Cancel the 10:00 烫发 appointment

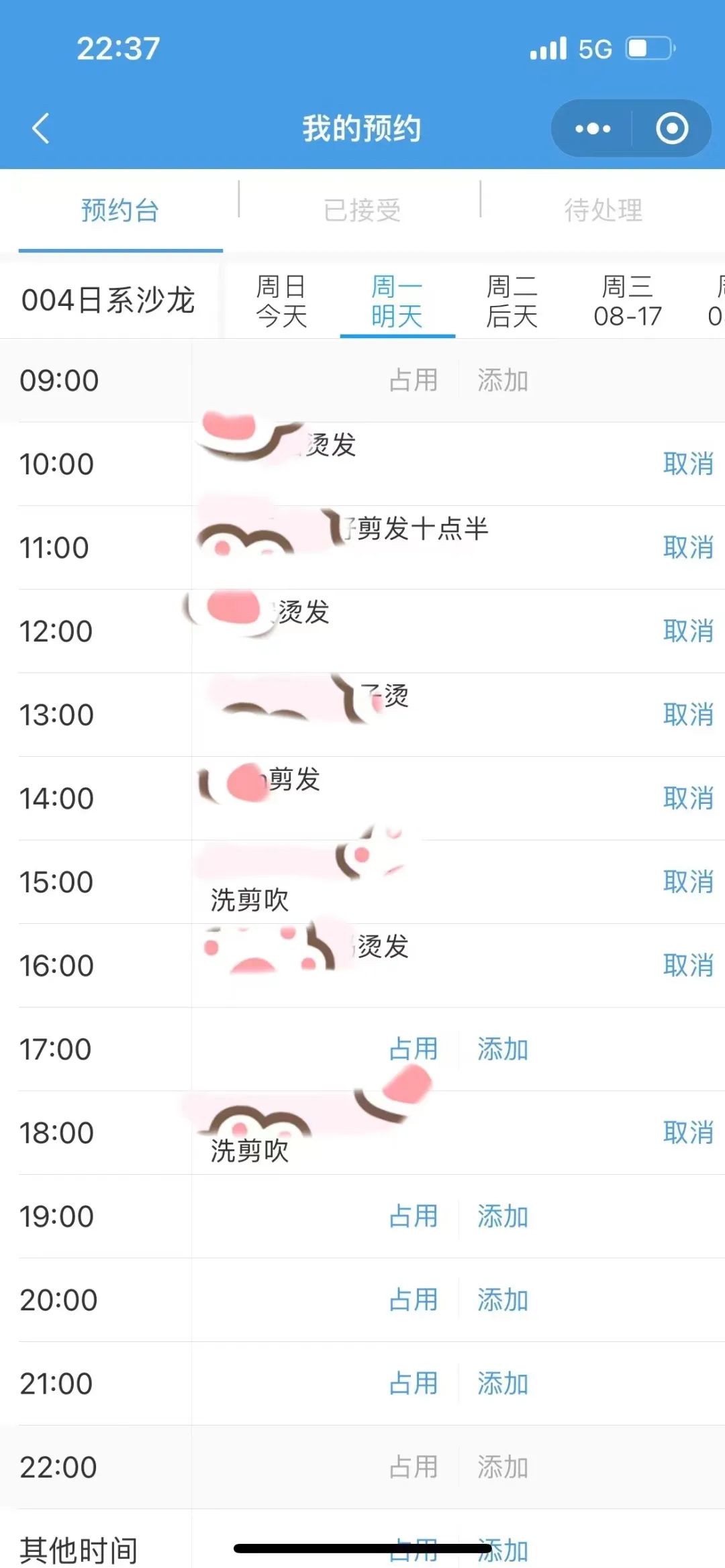(688, 464)
